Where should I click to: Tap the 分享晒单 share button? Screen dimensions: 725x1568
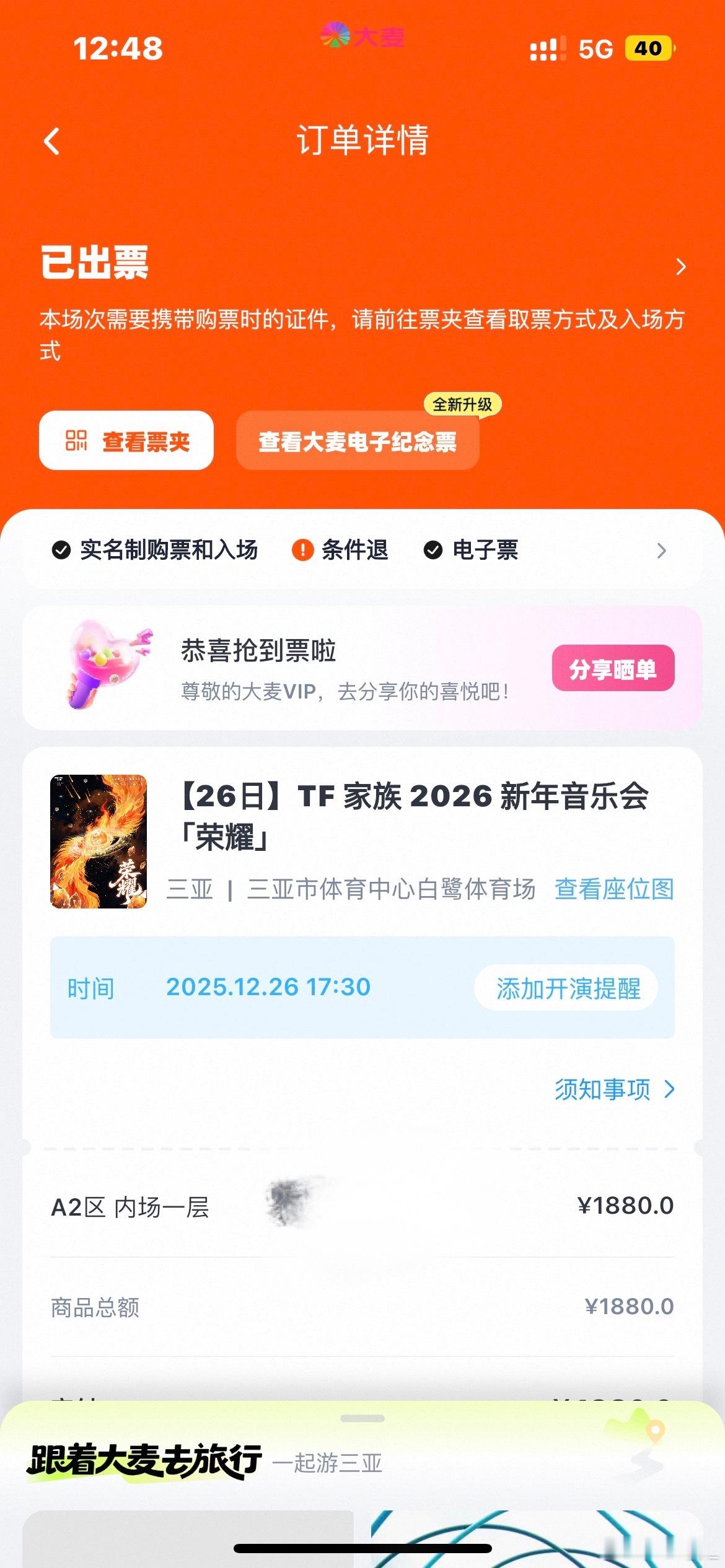pyautogui.click(x=612, y=669)
